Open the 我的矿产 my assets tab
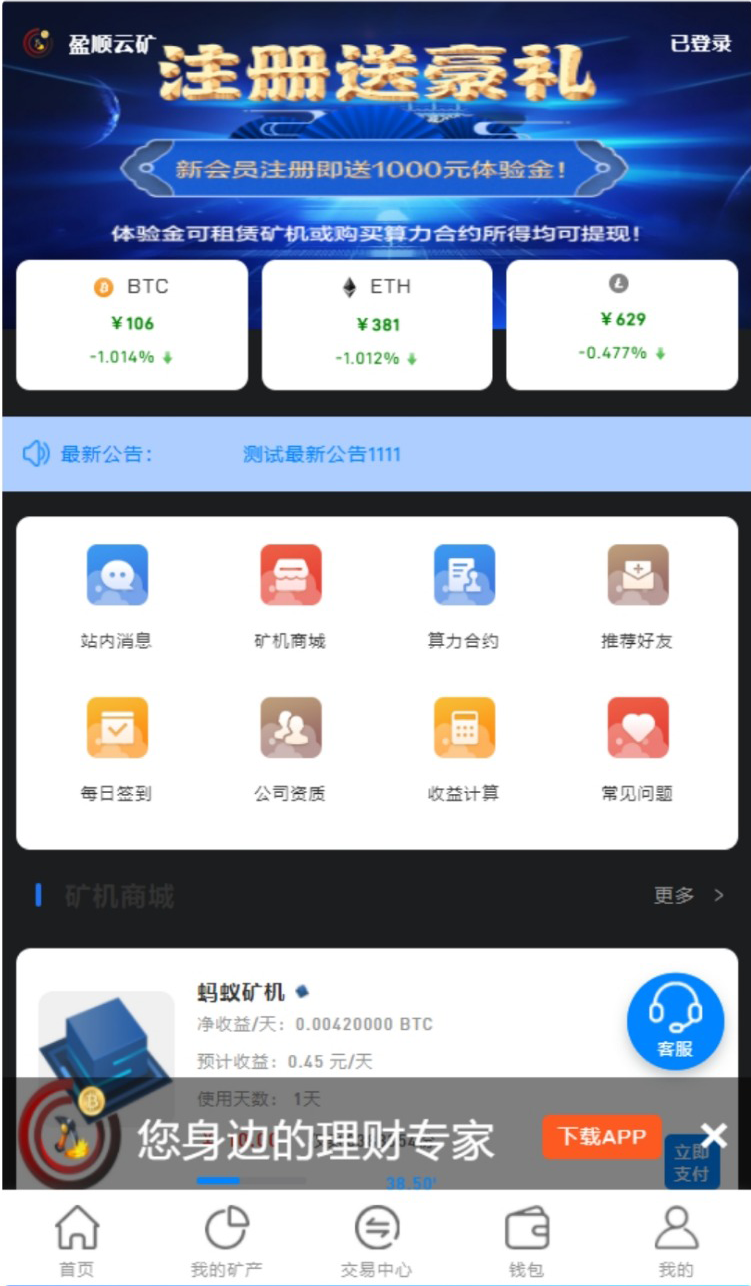The height and width of the screenshot is (1286, 751). 226,1237
